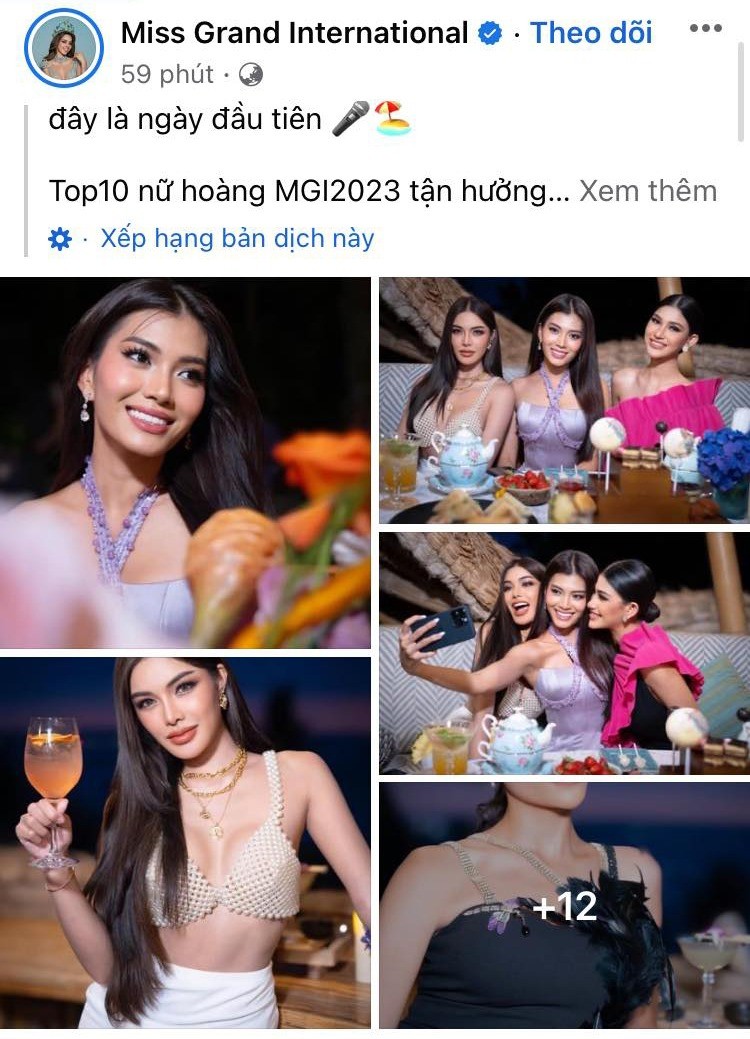Open the 59 phút post timestamp
The height and width of the screenshot is (1039, 750).
167,74
